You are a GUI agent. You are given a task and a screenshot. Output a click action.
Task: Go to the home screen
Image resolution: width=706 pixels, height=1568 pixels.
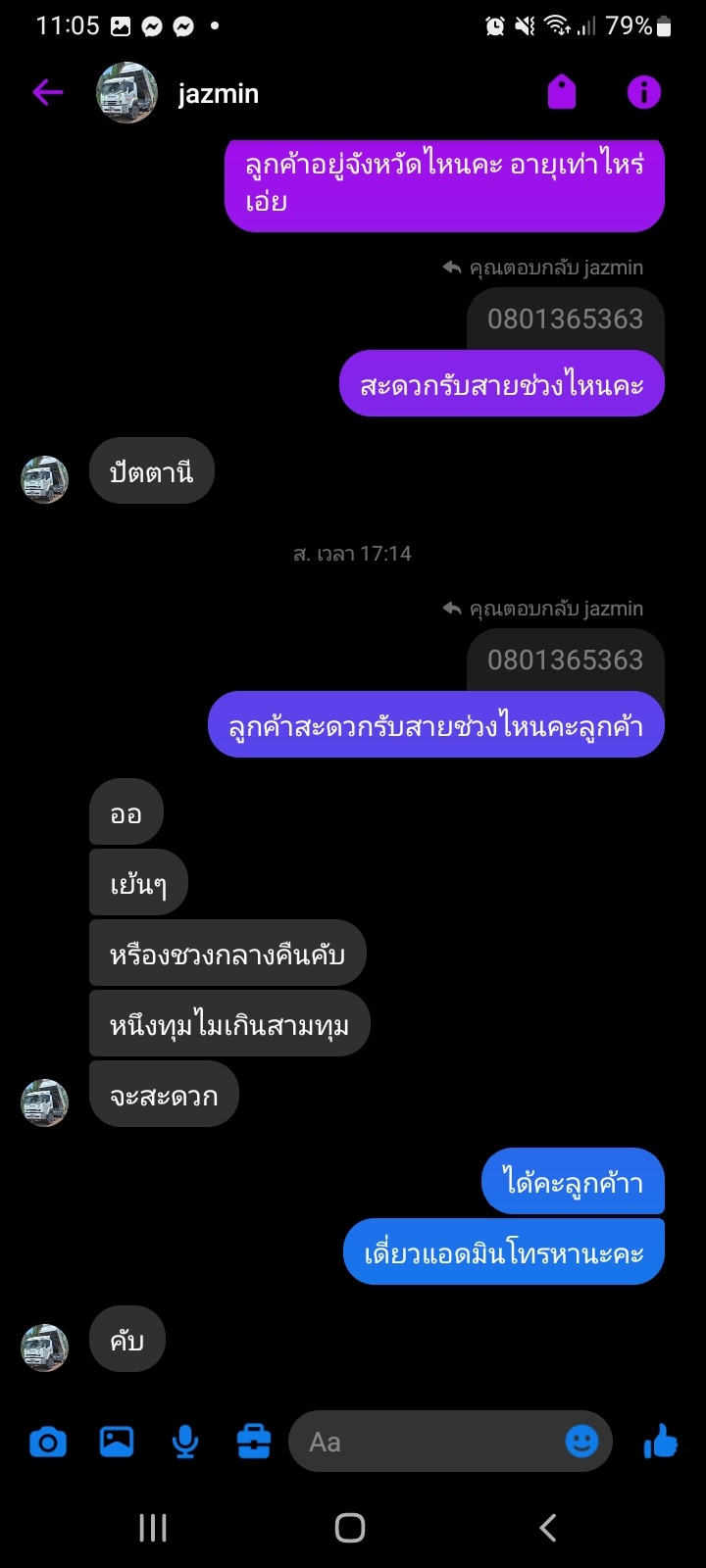[x=350, y=1527]
